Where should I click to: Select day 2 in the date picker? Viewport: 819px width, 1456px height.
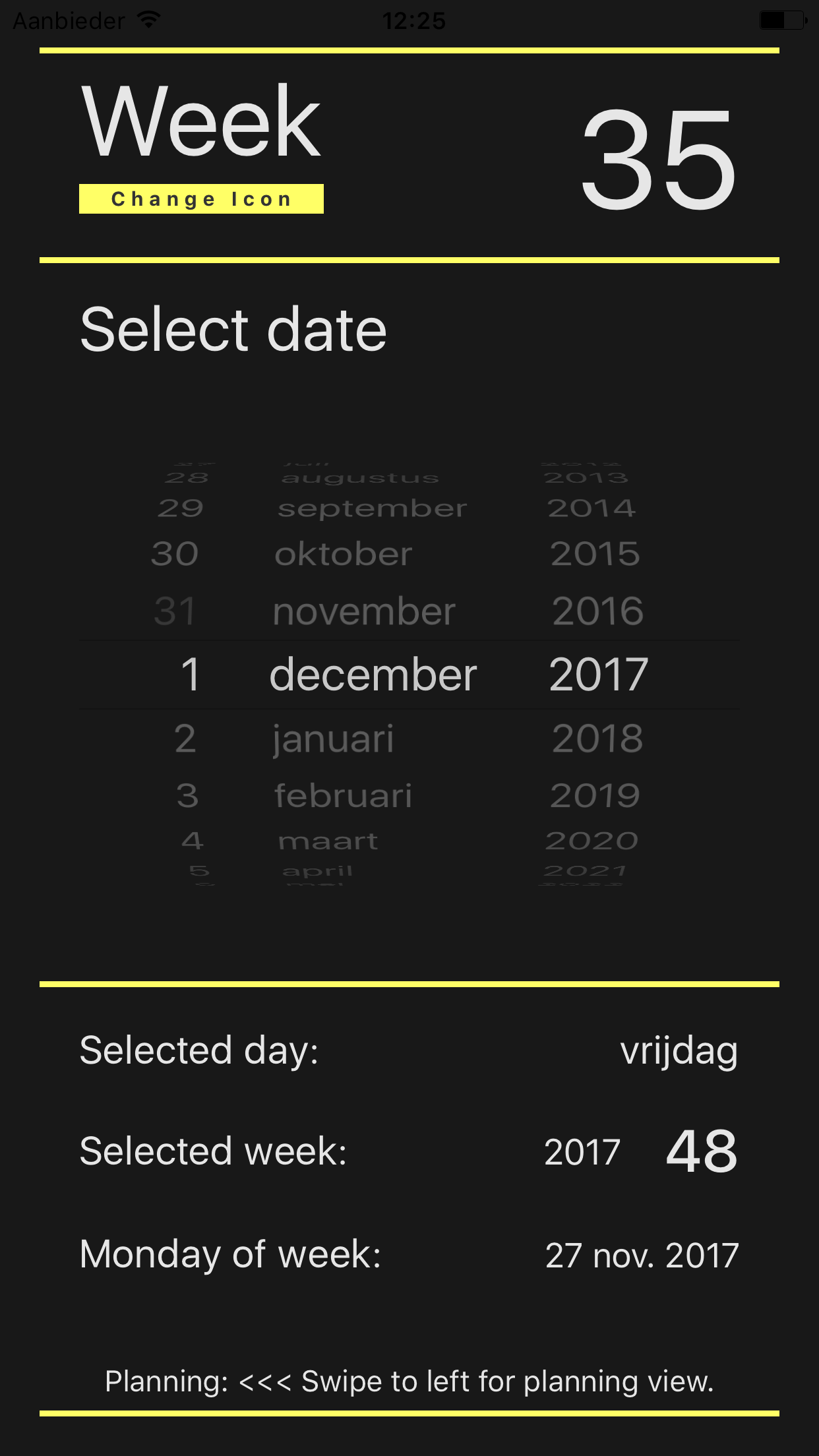pyautogui.click(x=185, y=738)
